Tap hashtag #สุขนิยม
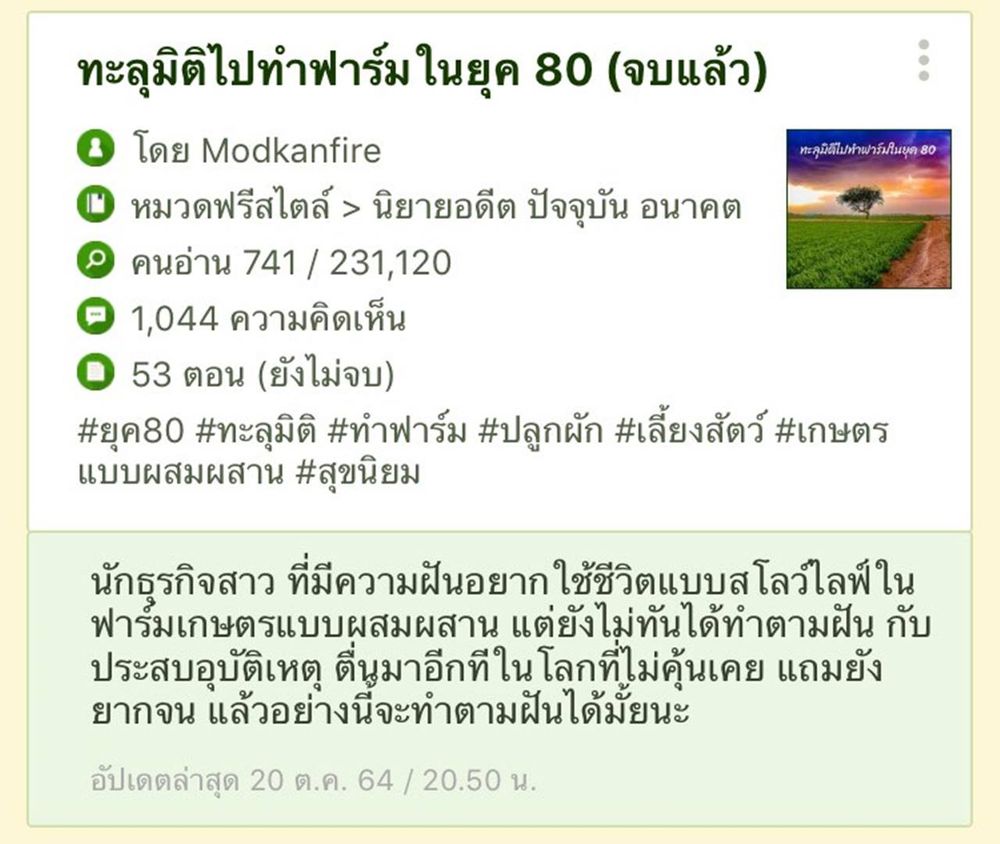Image resolution: width=1000 pixels, height=844 pixels. pos(359,472)
